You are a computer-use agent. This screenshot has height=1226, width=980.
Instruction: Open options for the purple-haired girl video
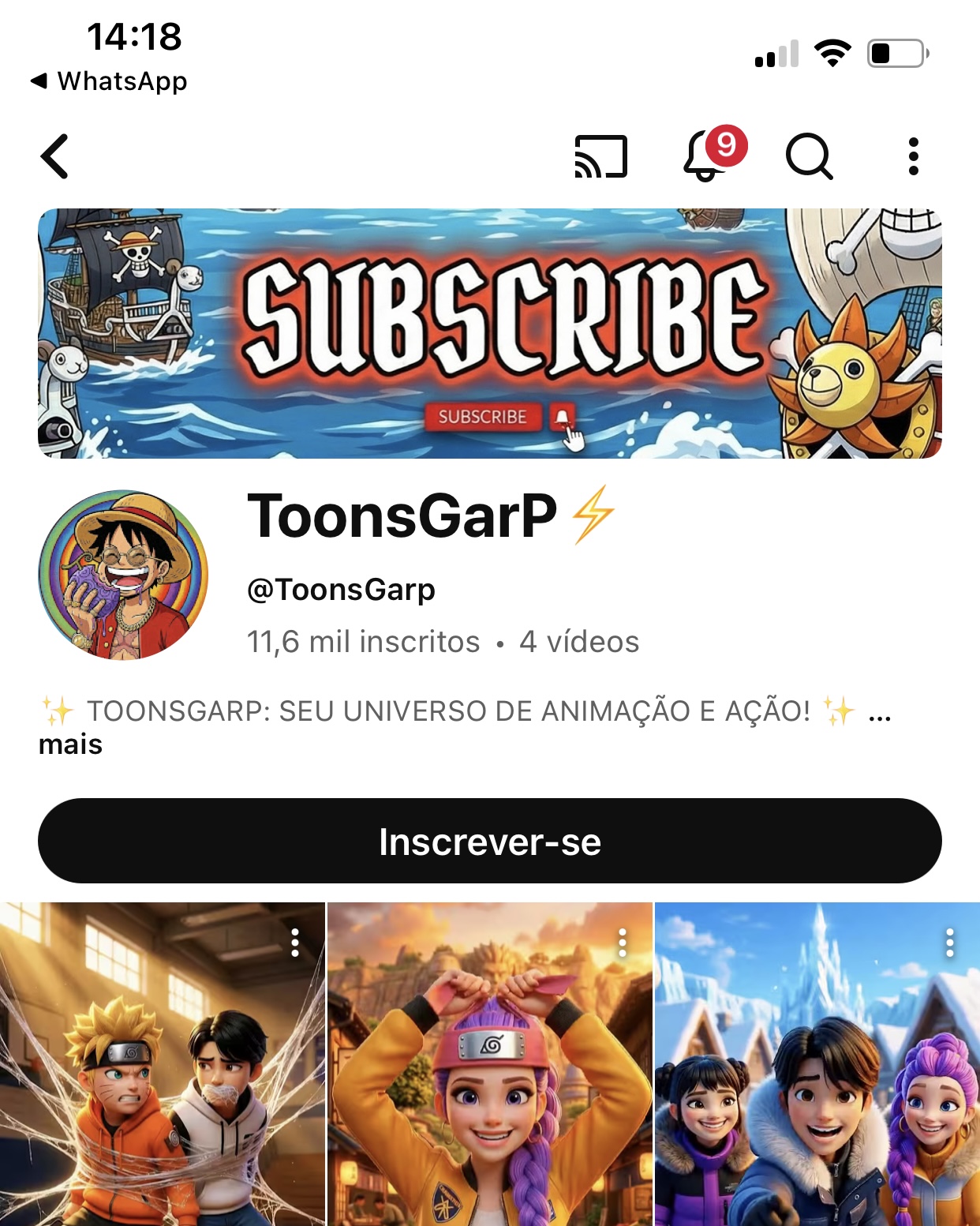623,943
